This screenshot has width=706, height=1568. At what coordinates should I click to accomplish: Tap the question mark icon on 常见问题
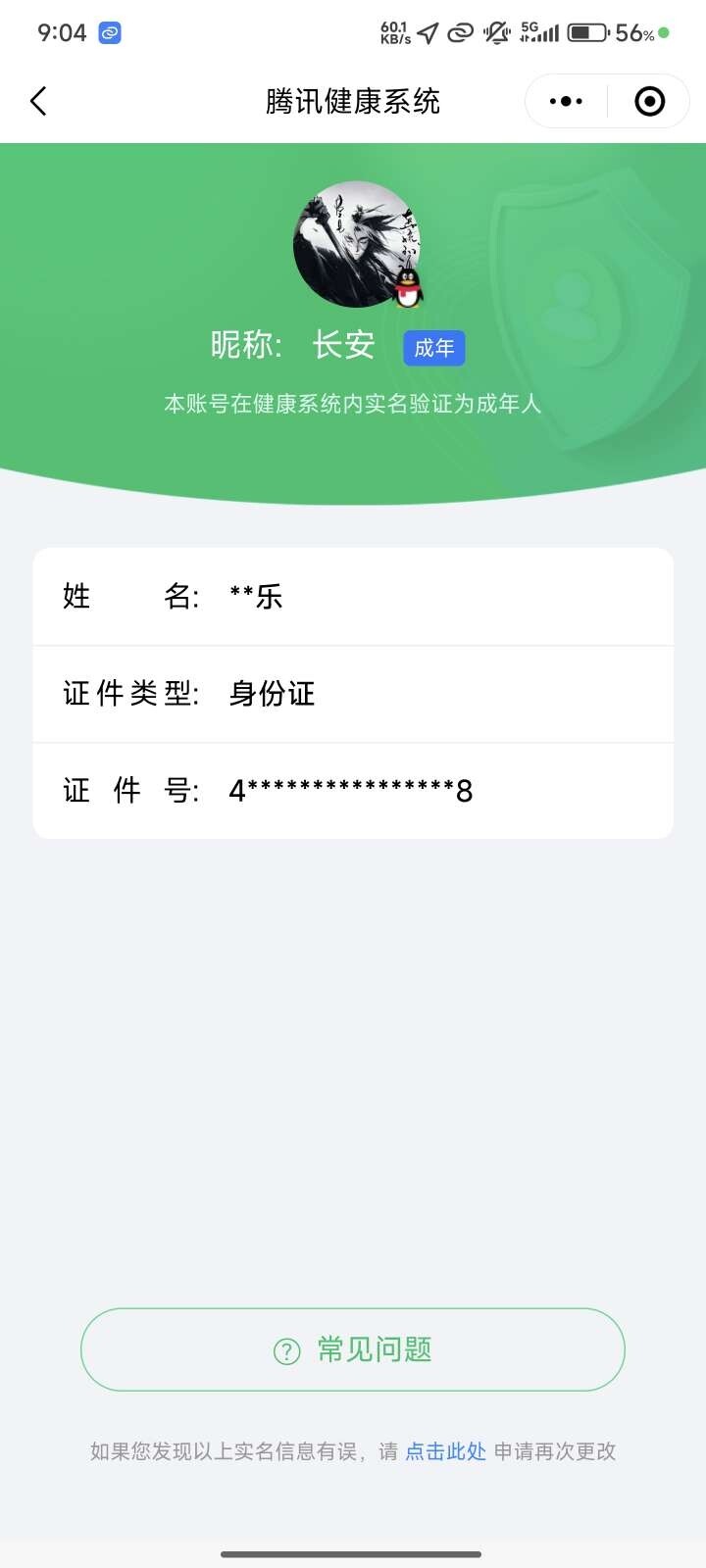pos(285,1349)
